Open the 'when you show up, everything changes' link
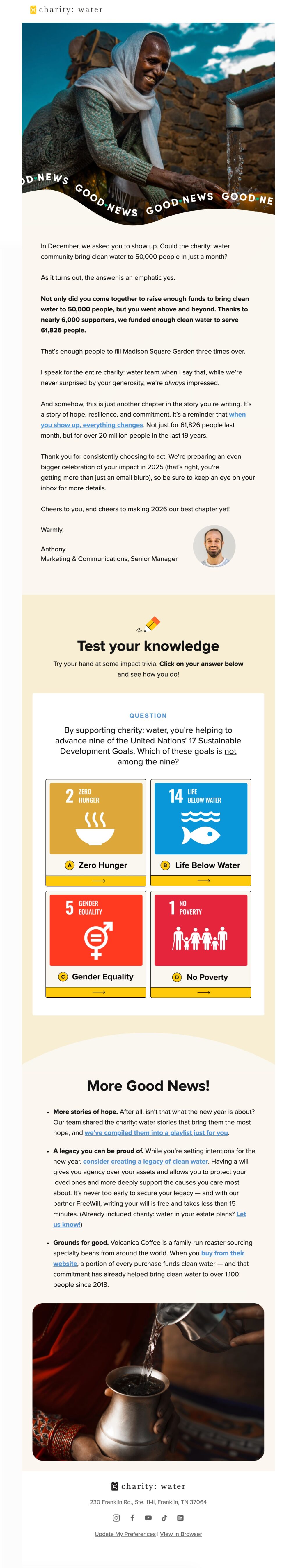 (x=91, y=425)
